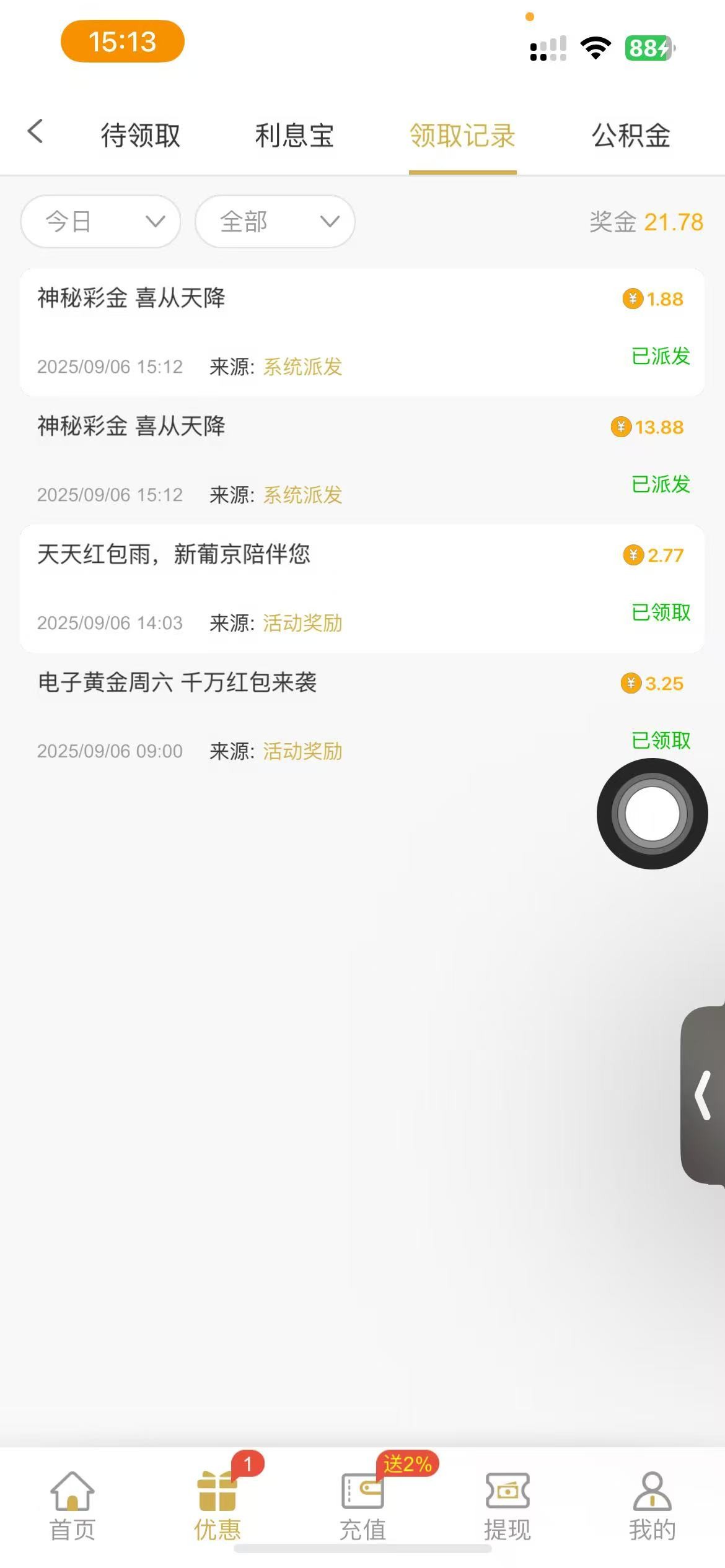Expand the 今日 date filter dropdown

click(100, 222)
